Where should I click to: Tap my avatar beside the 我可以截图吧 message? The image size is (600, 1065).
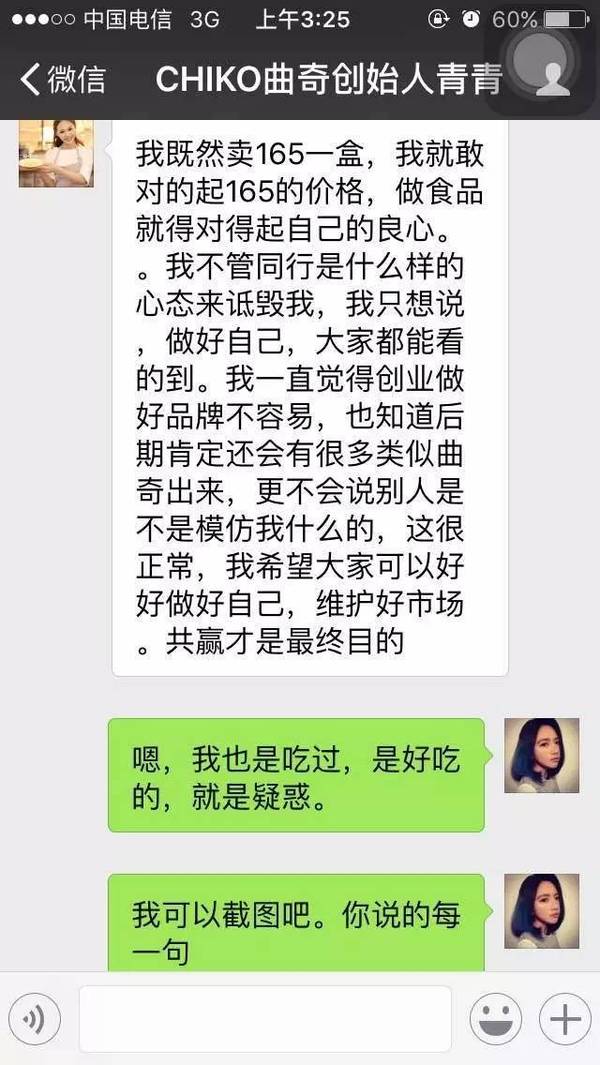coord(541,911)
